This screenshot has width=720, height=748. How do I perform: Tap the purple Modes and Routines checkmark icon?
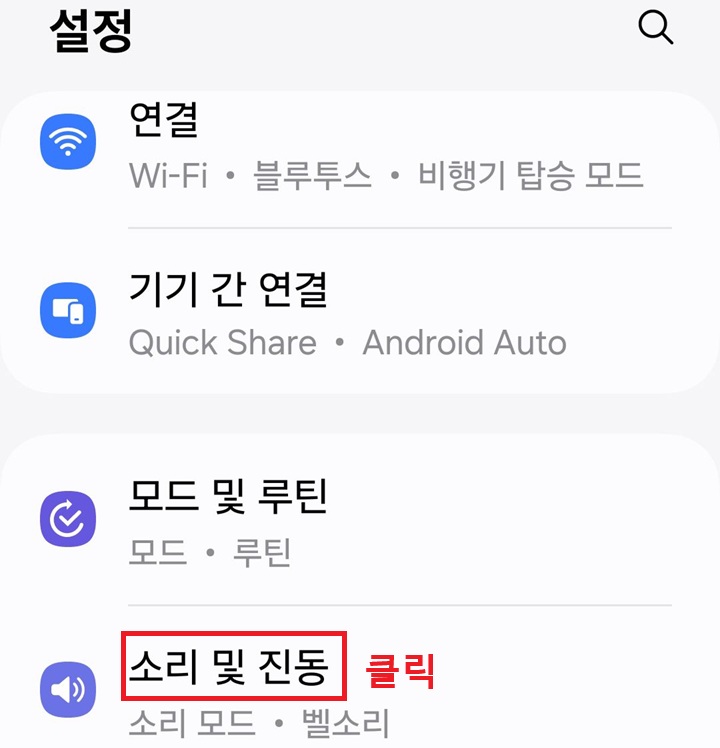(x=68, y=520)
